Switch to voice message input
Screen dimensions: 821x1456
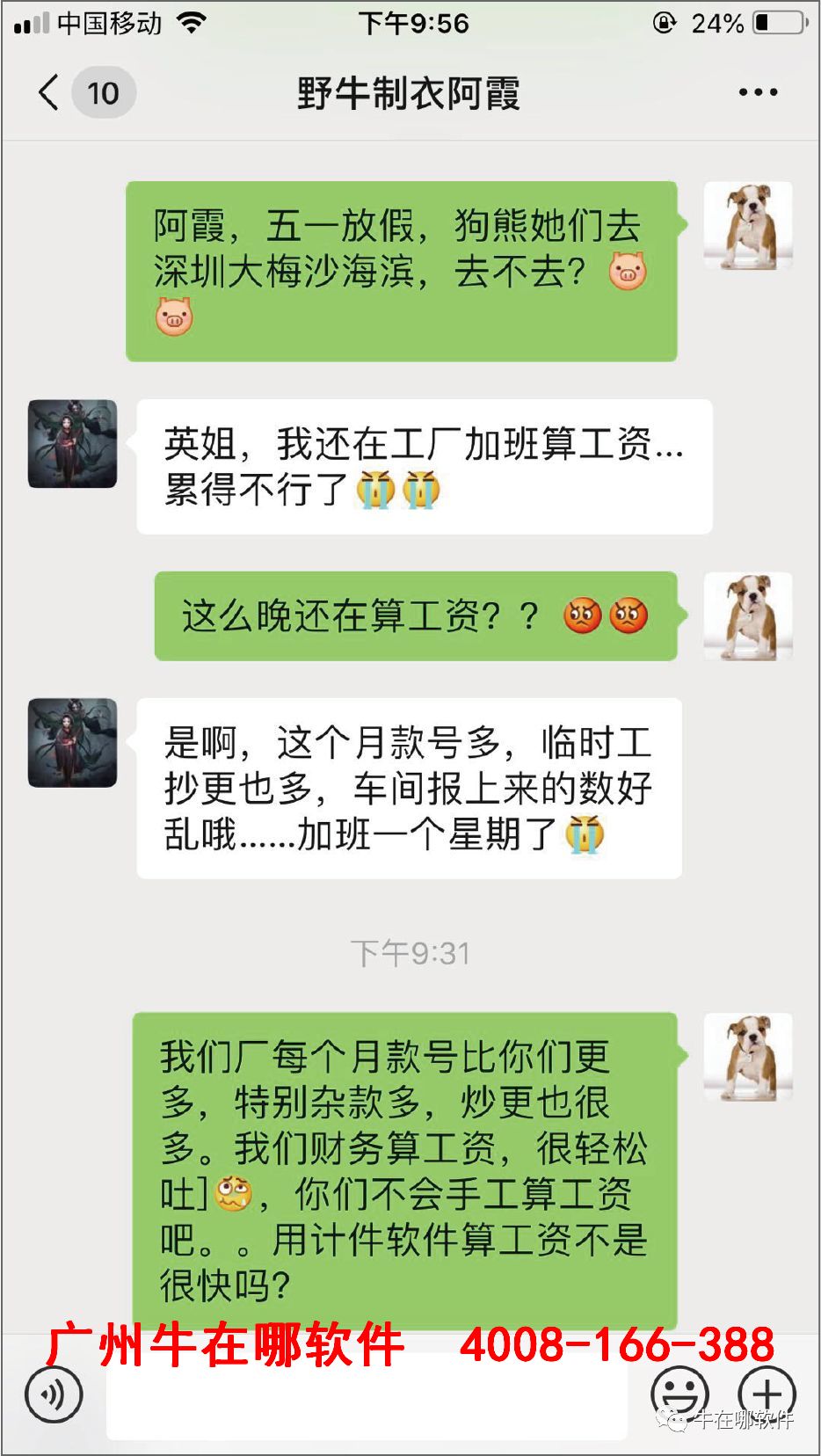click(54, 1394)
